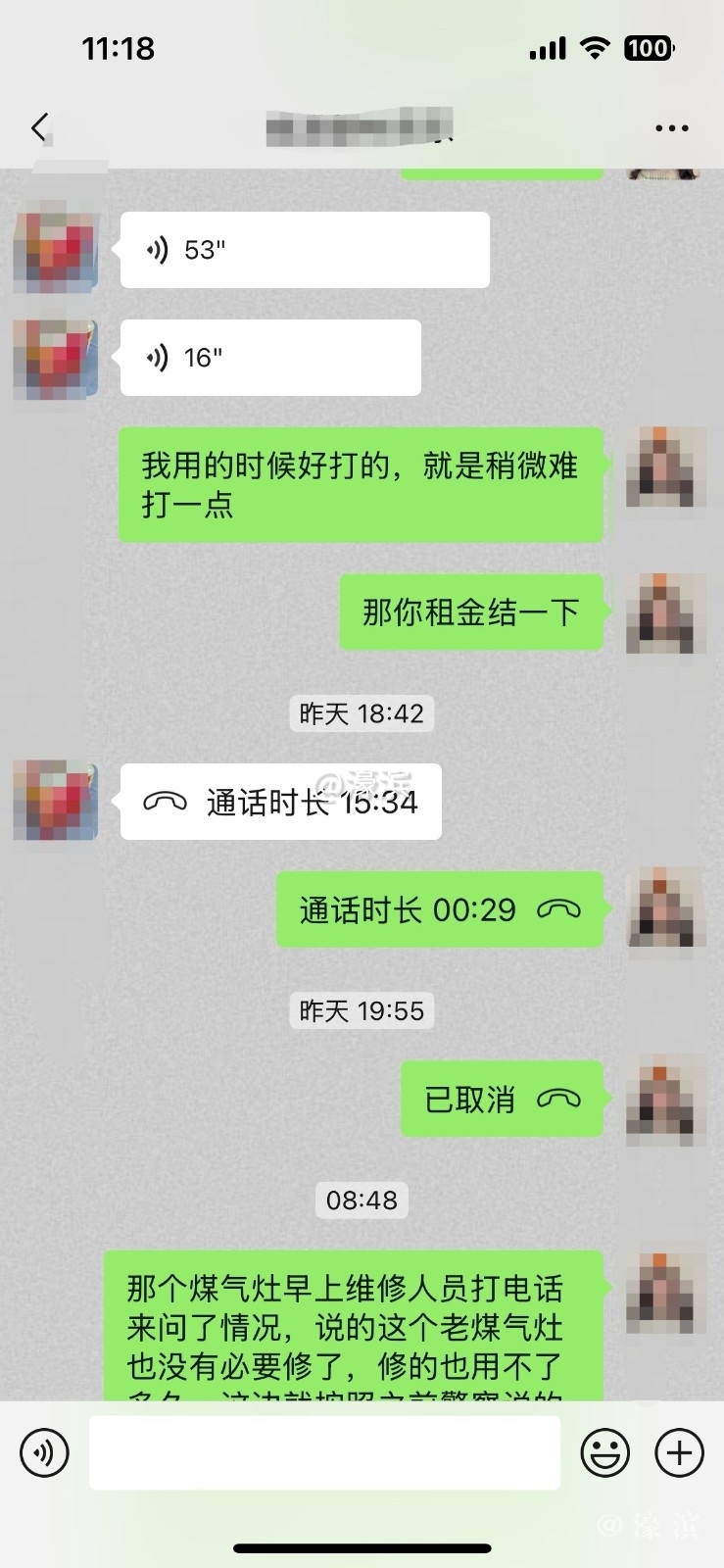
Task: Open my avatar beside 那你租金结一下
Action: (x=666, y=612)
